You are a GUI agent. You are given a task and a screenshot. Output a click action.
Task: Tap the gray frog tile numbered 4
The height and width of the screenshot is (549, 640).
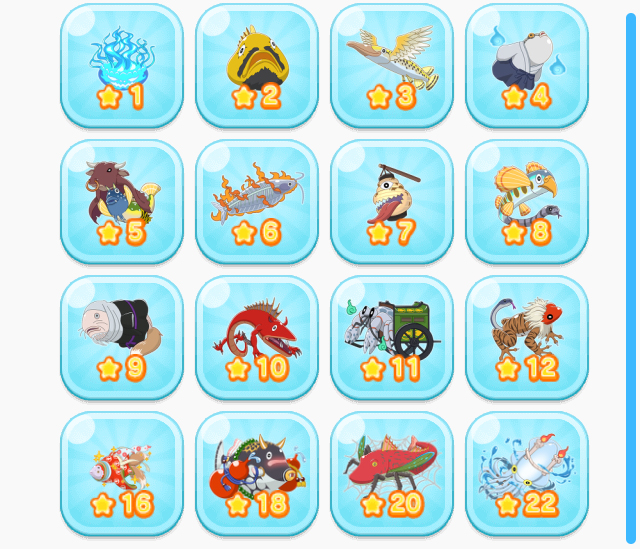pyautogui.click(x=527, y=65)
